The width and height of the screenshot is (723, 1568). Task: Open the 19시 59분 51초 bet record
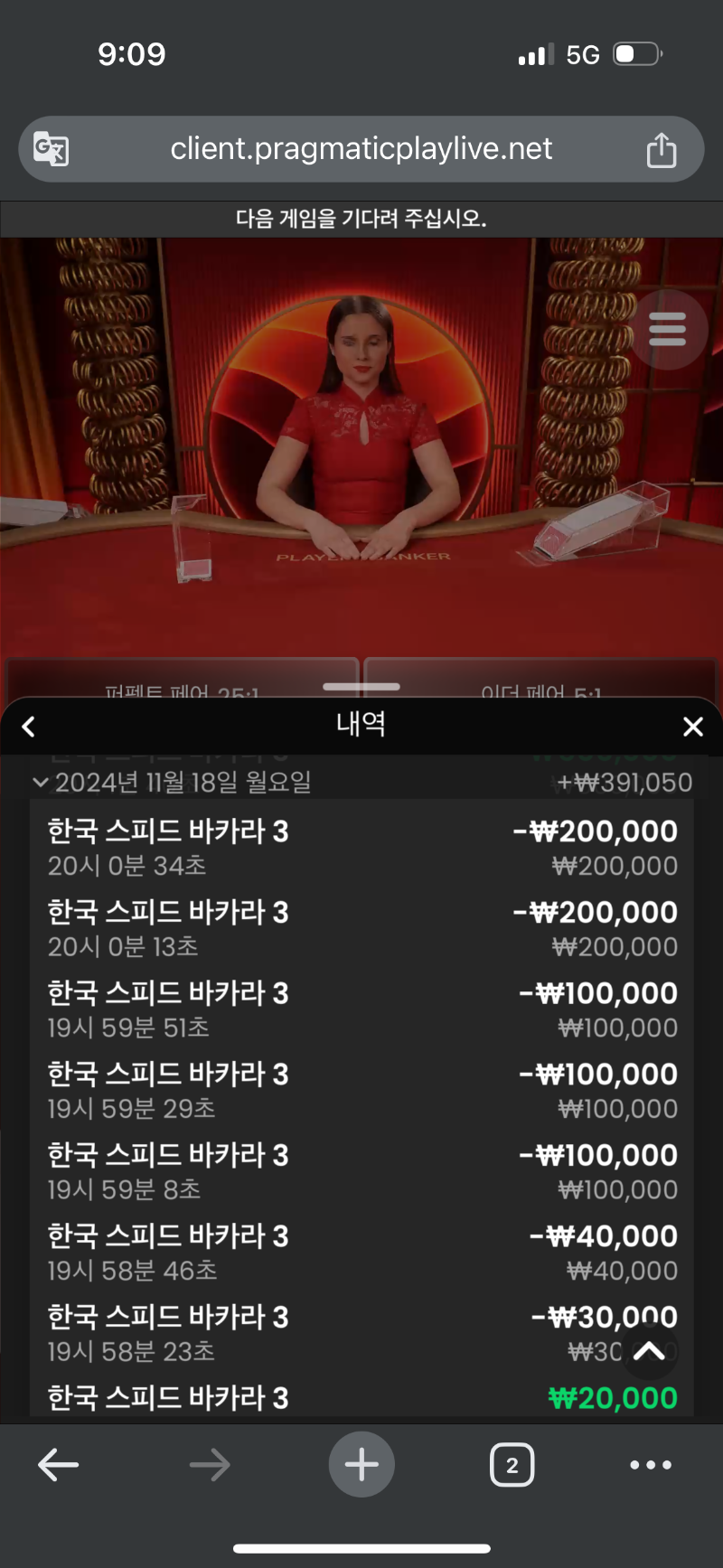tap(361, 1009)
